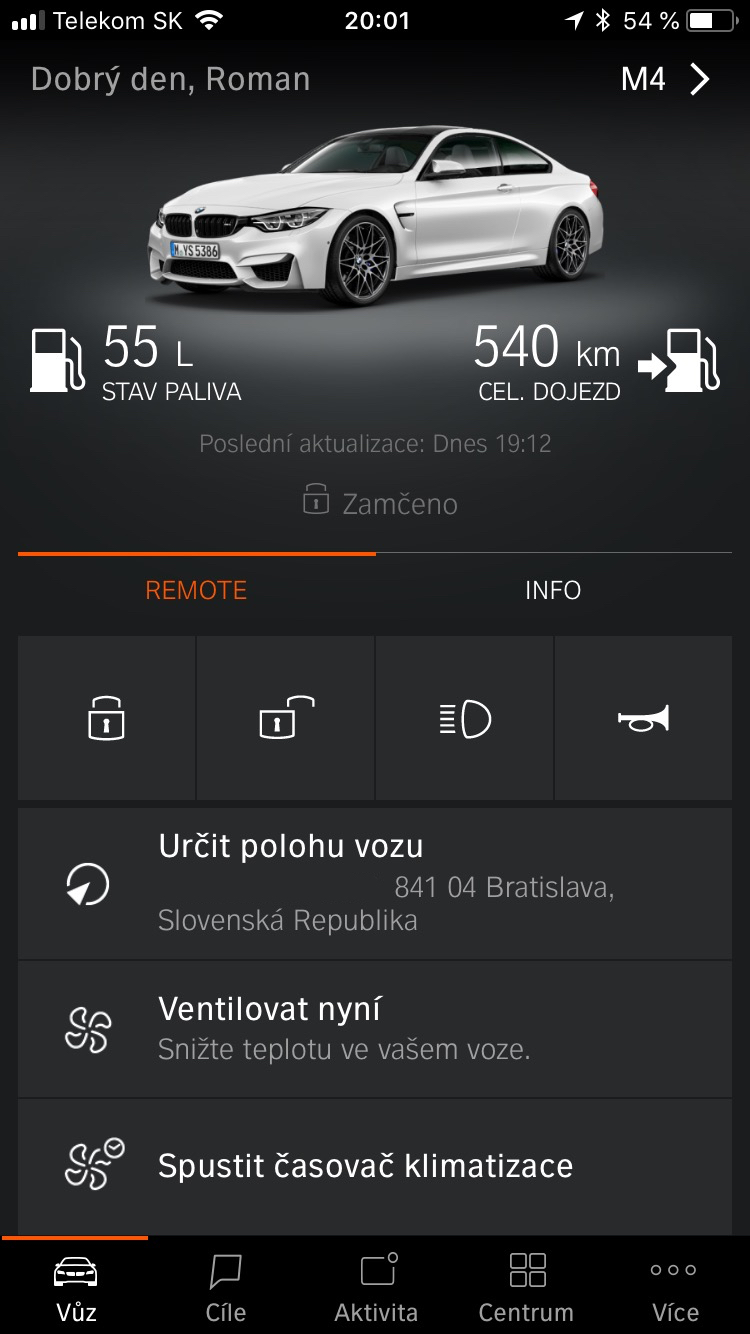Go to the Cíle tab
This screenshot has width=750, height=1334.
(x=226, y=1287)
